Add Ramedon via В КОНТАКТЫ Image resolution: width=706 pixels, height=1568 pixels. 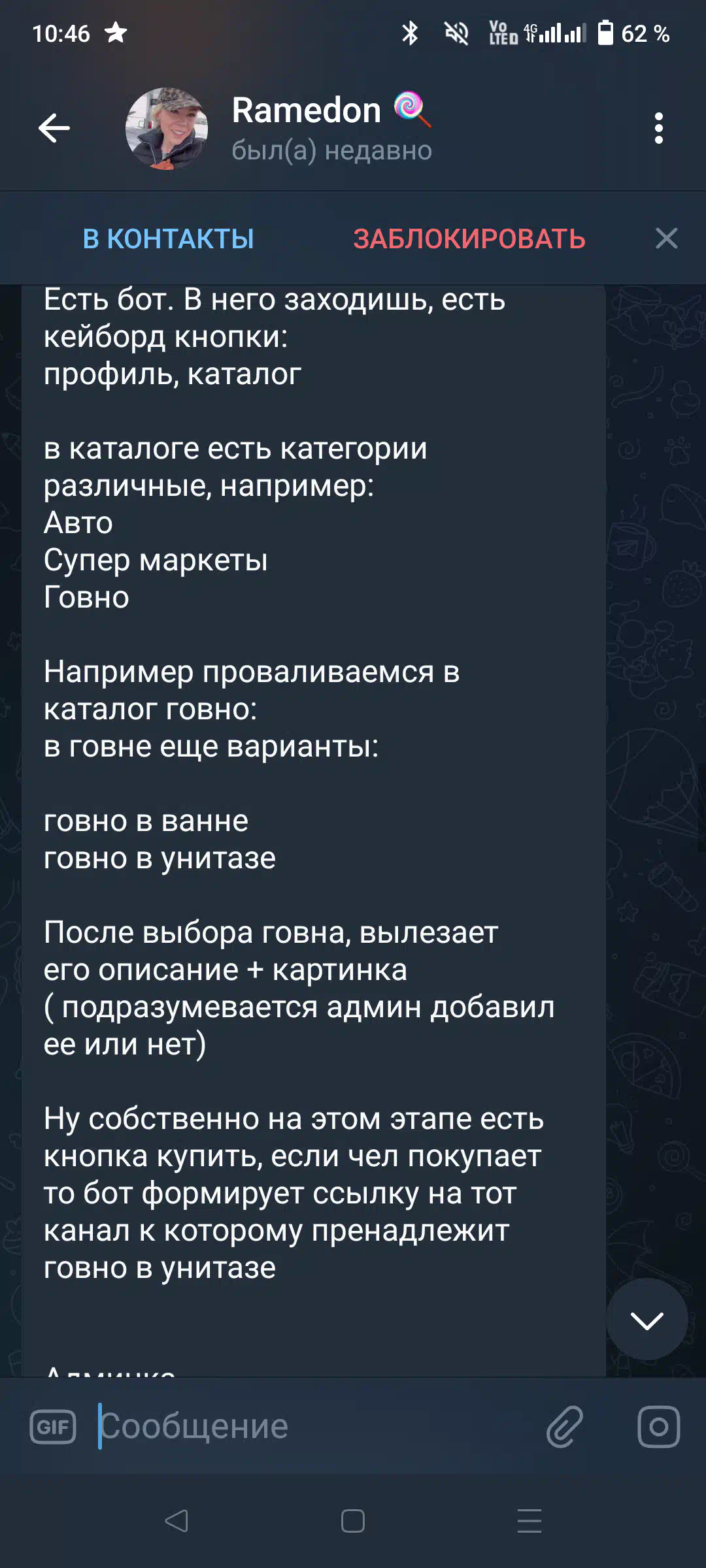coord(169,238)
